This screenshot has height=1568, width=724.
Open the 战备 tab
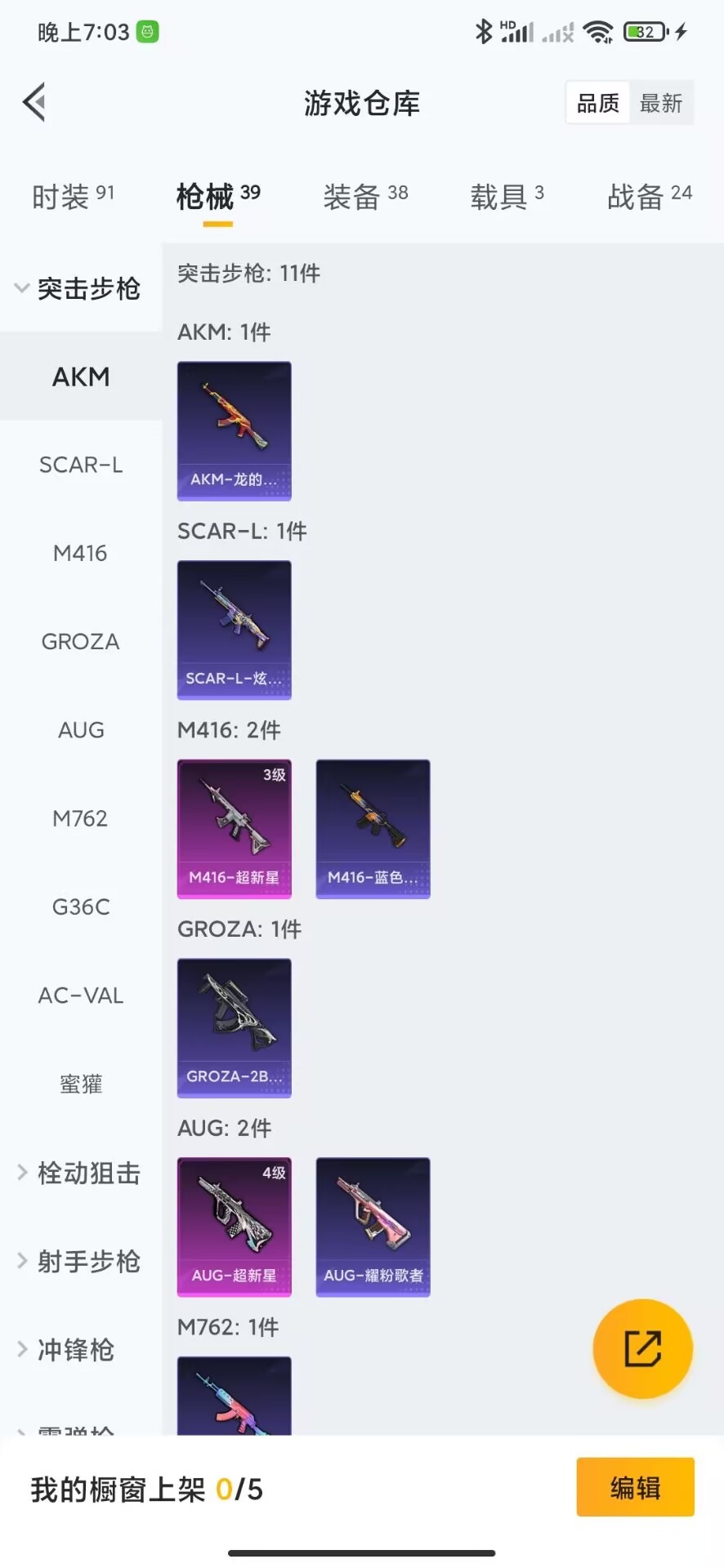(x=650, y=196)
